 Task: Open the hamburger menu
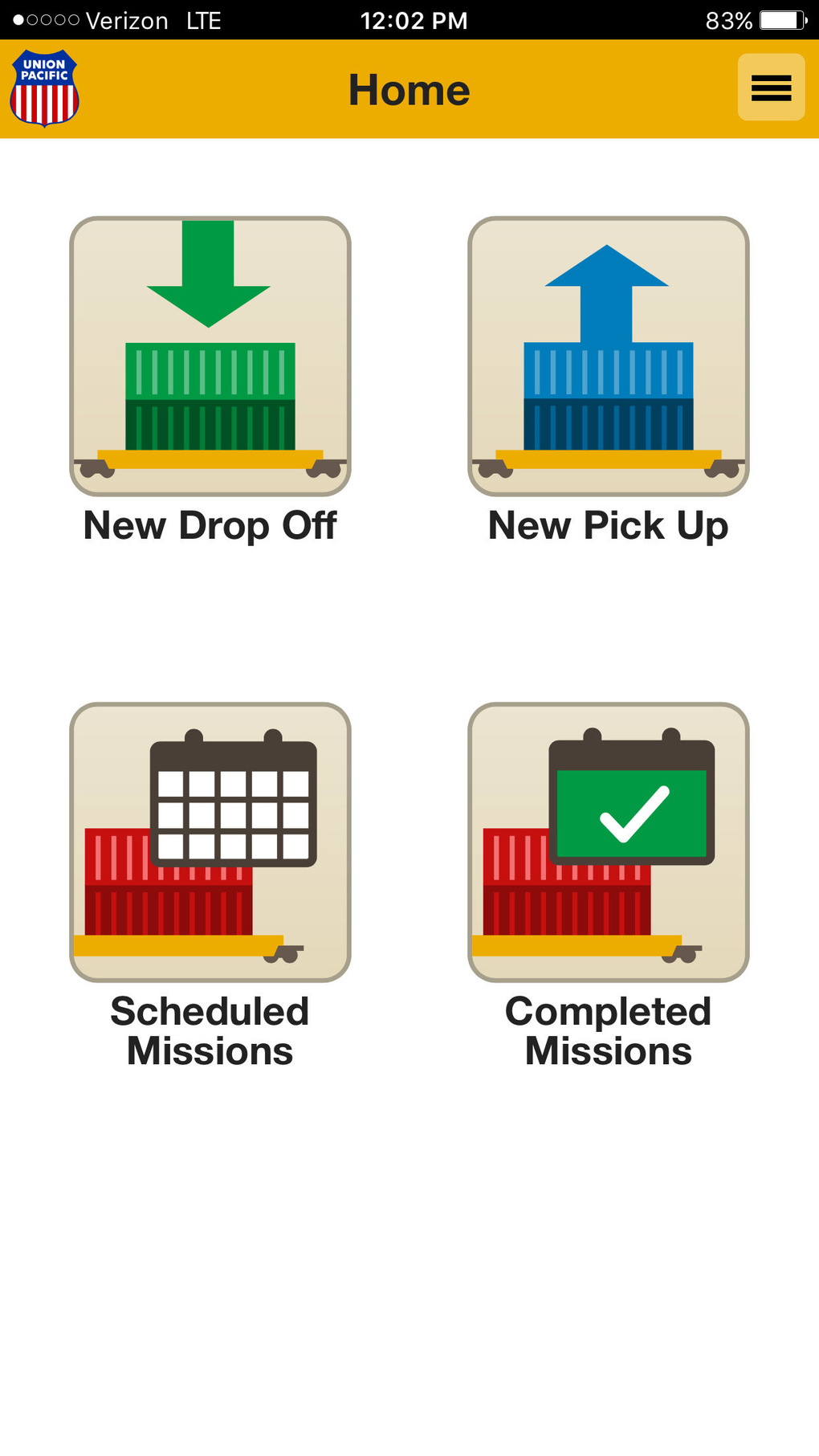point(771,88)
